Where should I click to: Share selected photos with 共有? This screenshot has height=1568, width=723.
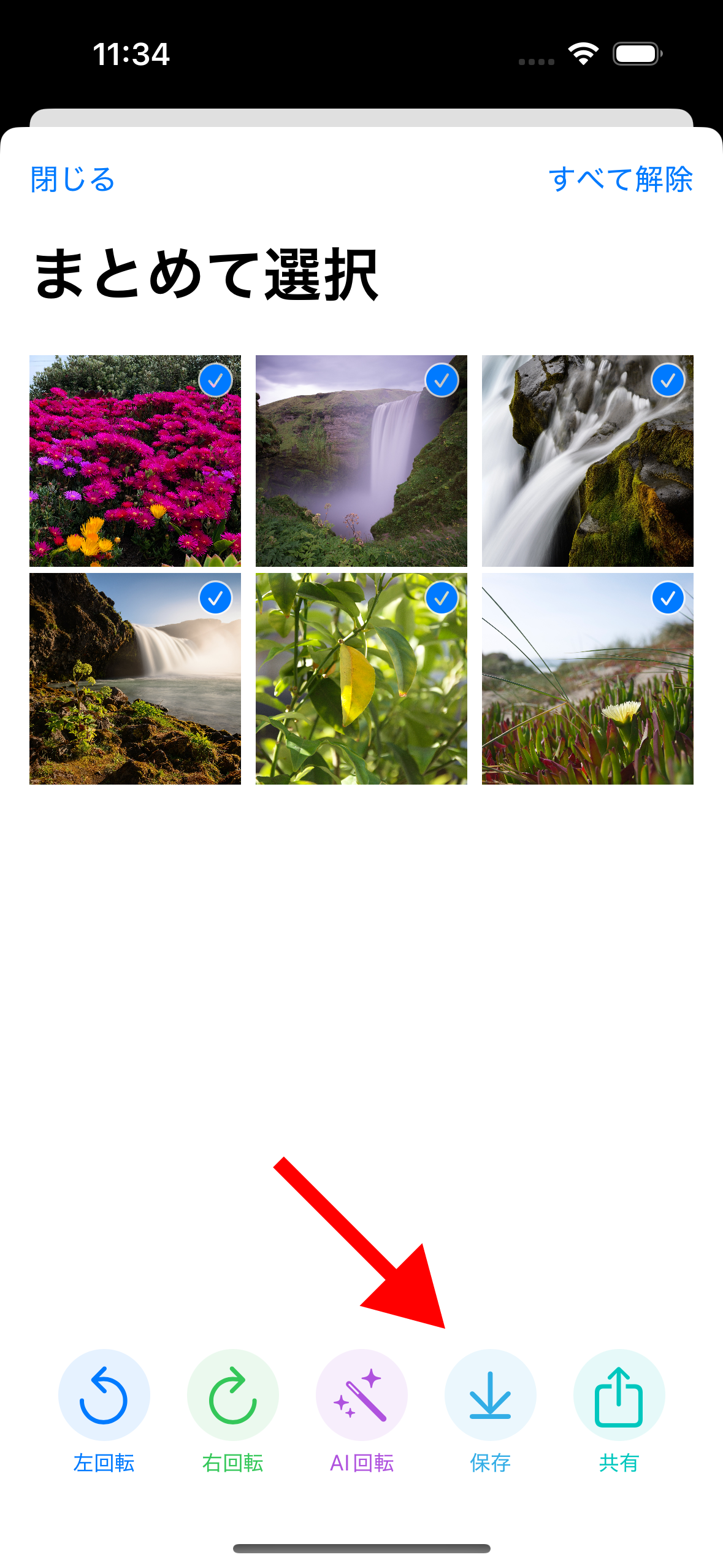619,1394
